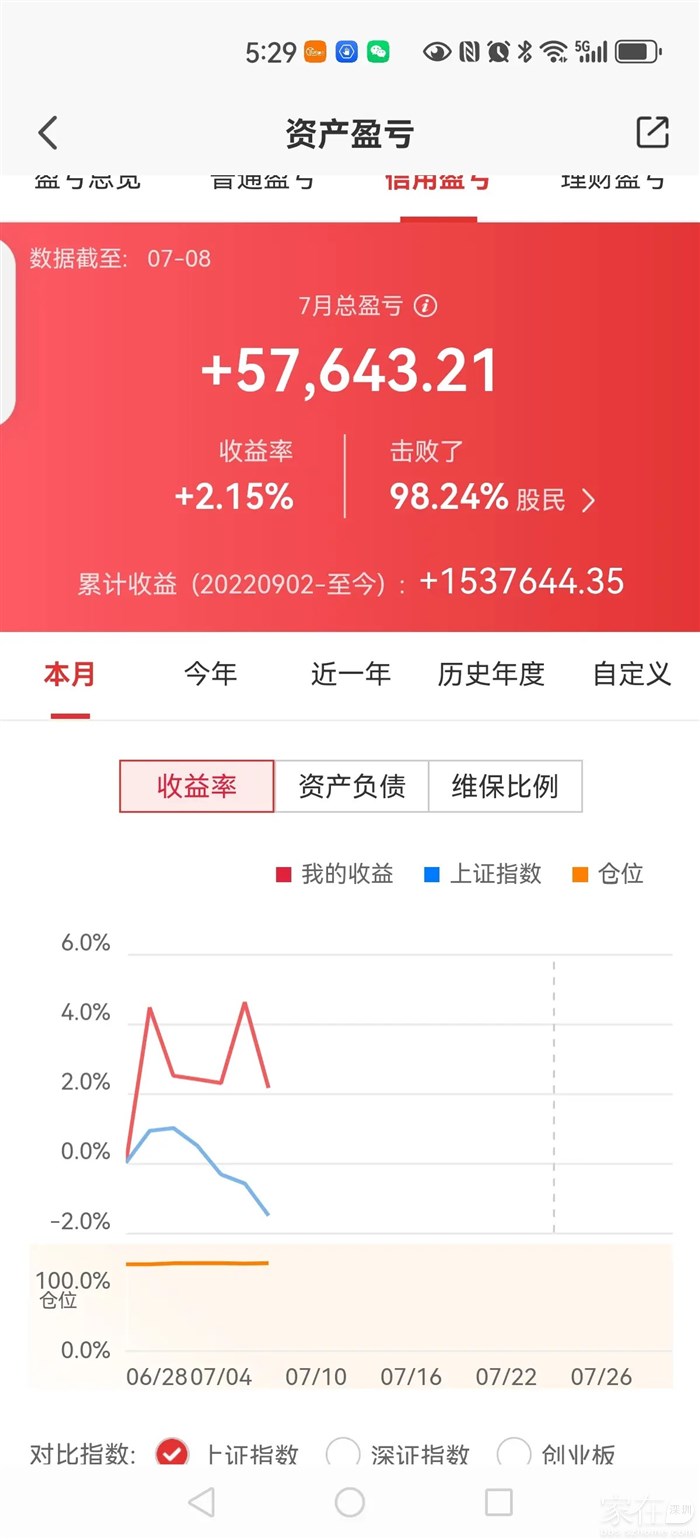Image resolution: width=700 pixels, height=1540 pixels.
Task: Open 历史年度 view
Action: point(491,674)
